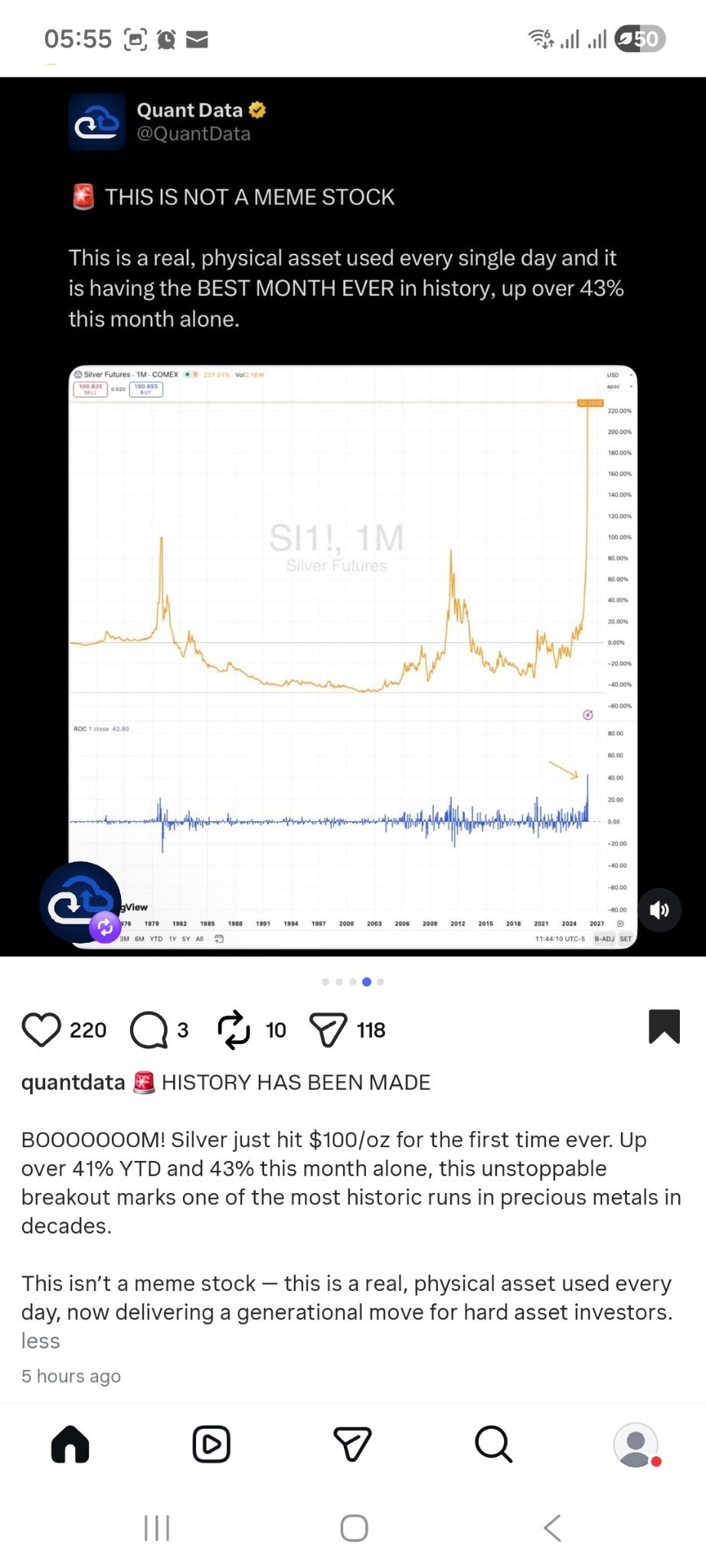Screen dimensions: 706x1568
Task: Toggle the like heart on the post
Action: (46, 1029)
